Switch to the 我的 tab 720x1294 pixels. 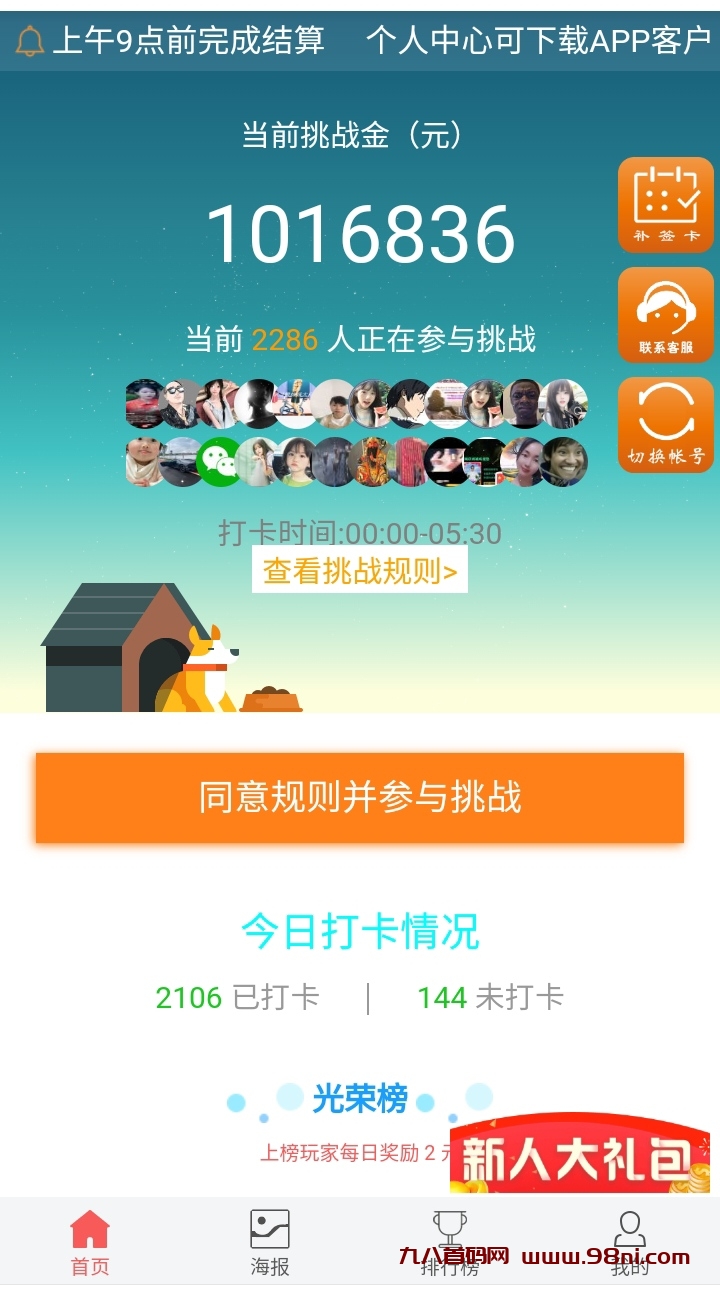(629, 1240)
